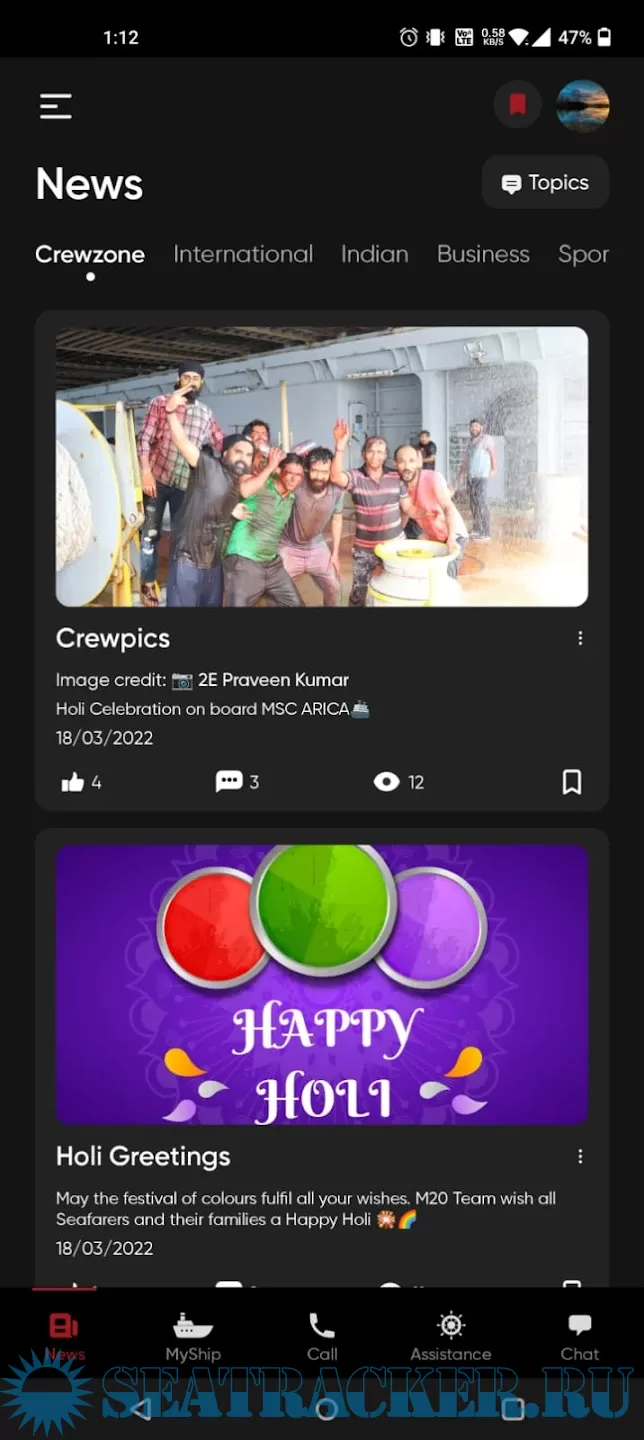Tap the system home button
The width and height of the screenshot is (644, 1440).
pyautogui.click(x=326, y=1410)
